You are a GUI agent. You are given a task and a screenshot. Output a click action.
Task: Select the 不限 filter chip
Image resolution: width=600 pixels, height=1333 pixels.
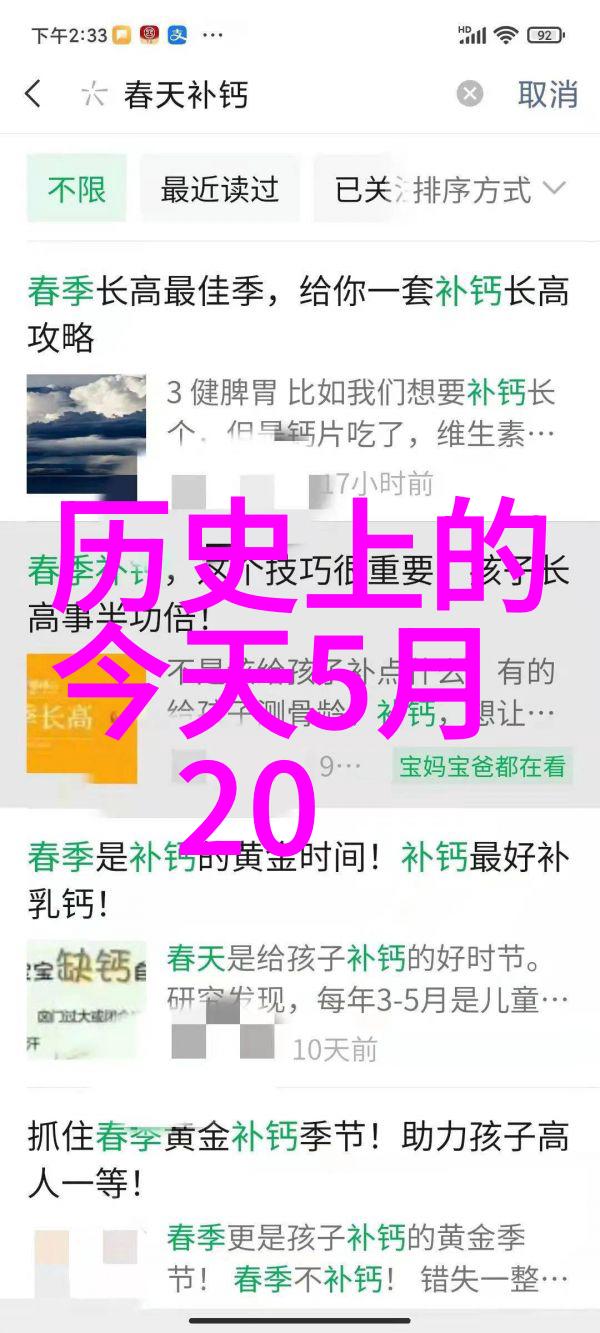(x=77, y=189)
